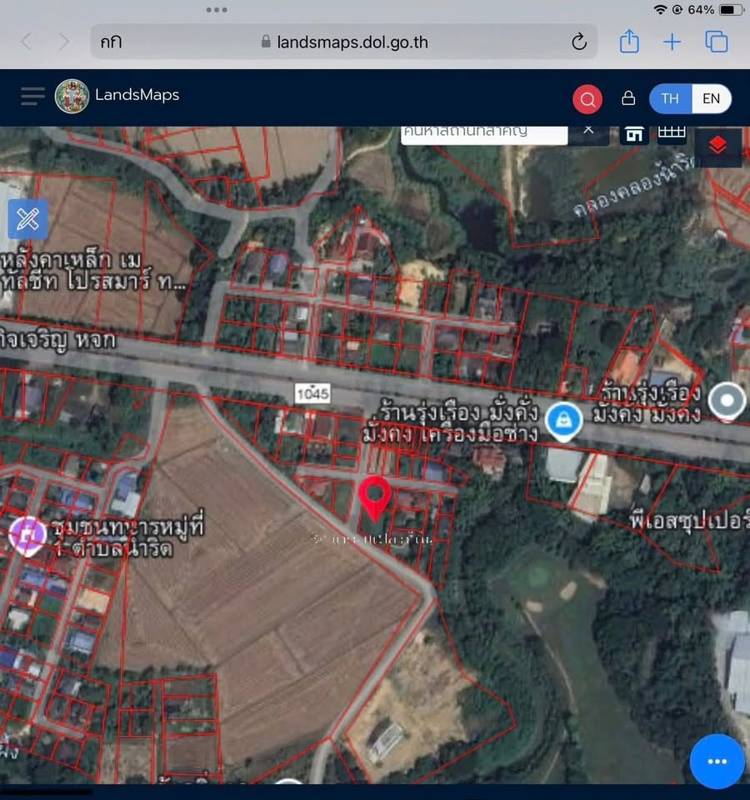Show all open Safari tabs
The height and width of the screenshot is (800, 750).
pos(716,42)
